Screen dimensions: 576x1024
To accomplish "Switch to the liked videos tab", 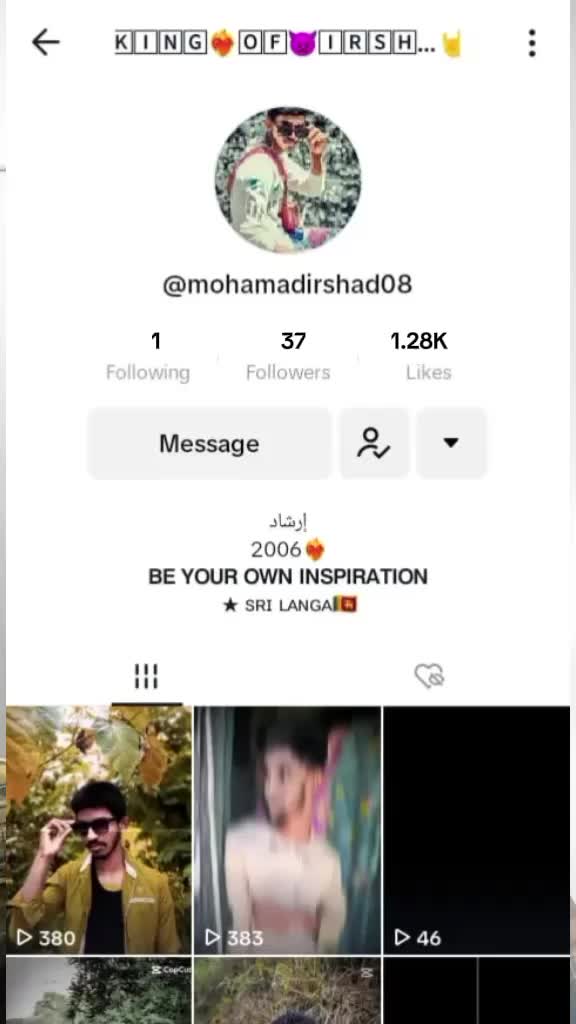I will point(429,676).
